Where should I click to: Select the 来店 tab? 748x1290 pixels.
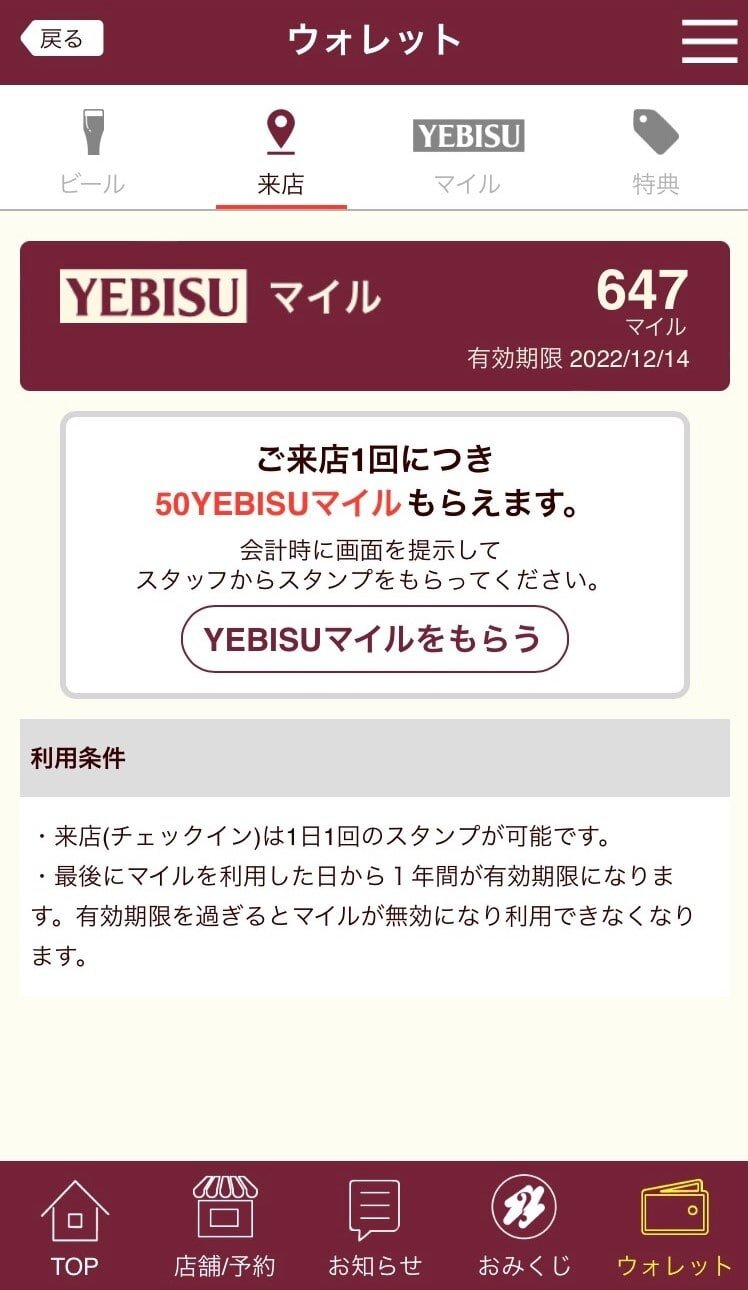pyautogui.click(x=280, y=153)
